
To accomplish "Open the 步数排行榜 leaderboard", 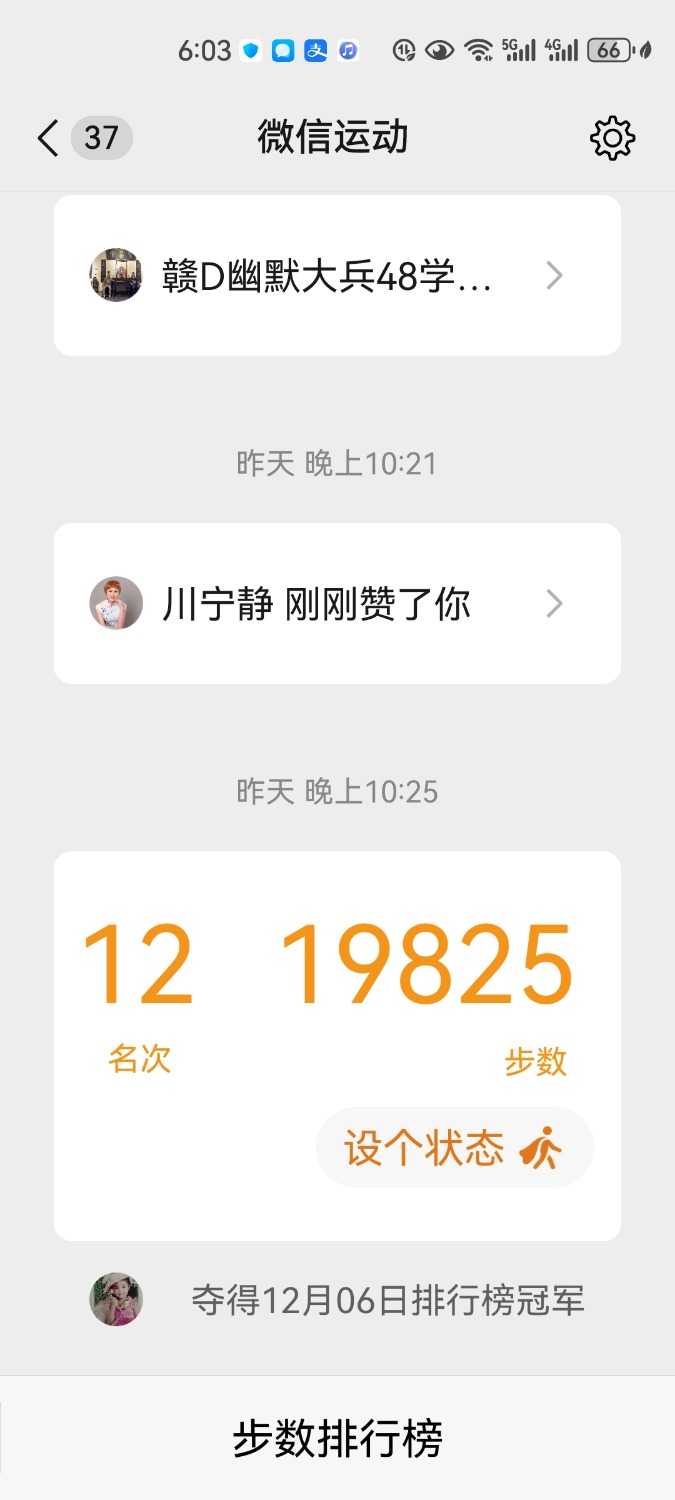I will click(337, 1439).
